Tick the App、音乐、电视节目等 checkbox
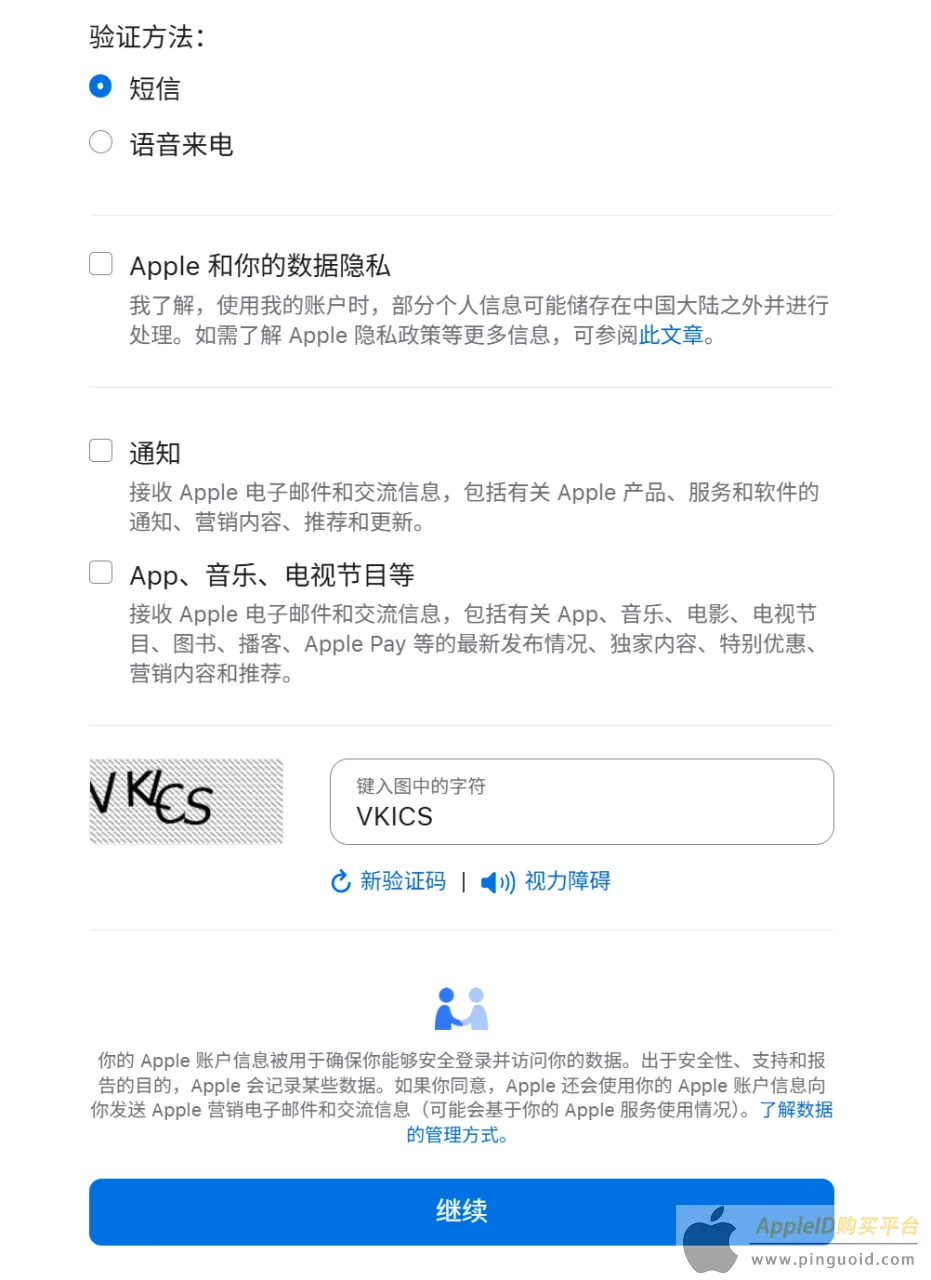Screen dimensions: 931x1280 (x=100, y=573)
